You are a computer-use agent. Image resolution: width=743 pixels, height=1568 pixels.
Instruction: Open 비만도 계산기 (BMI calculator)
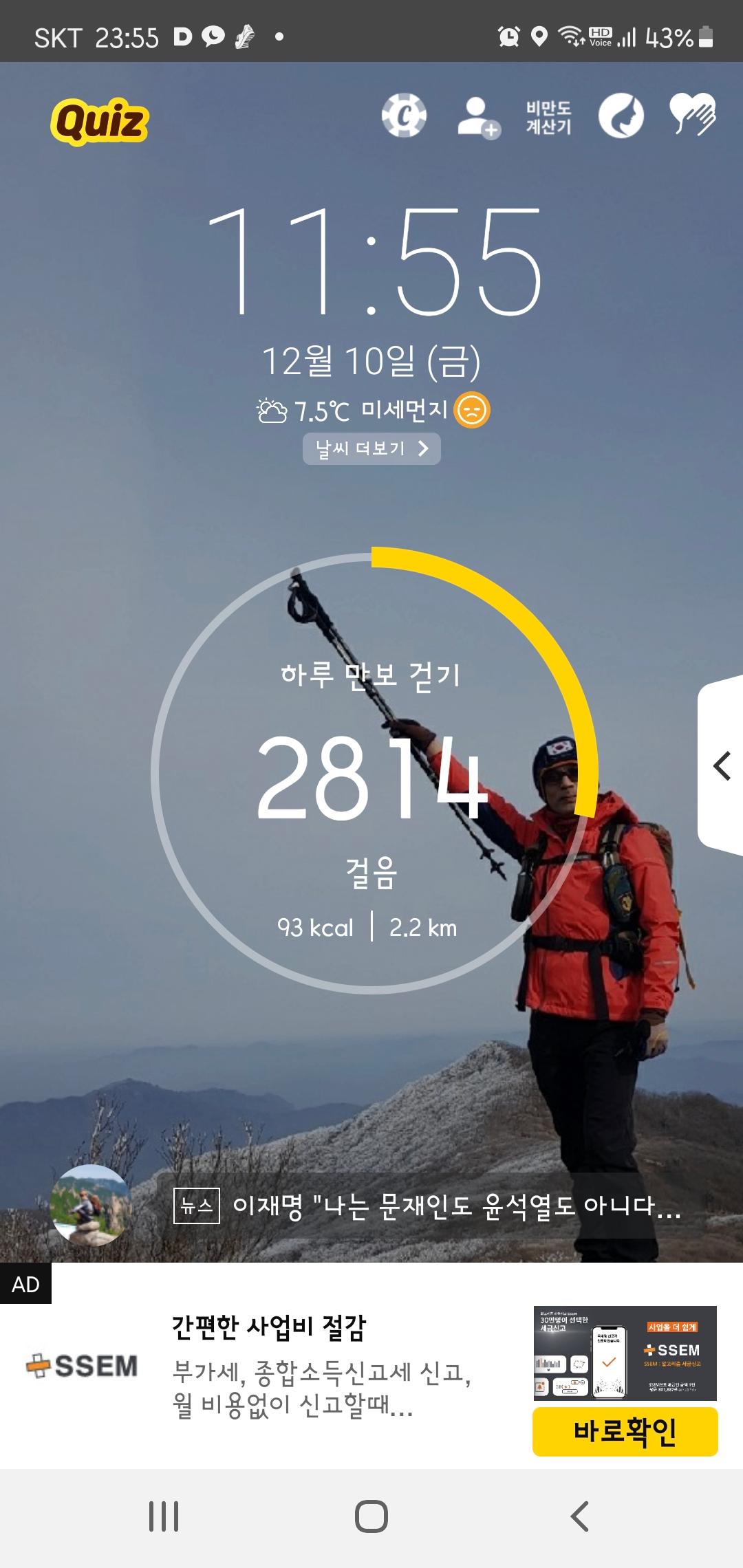tap(548, 117)
